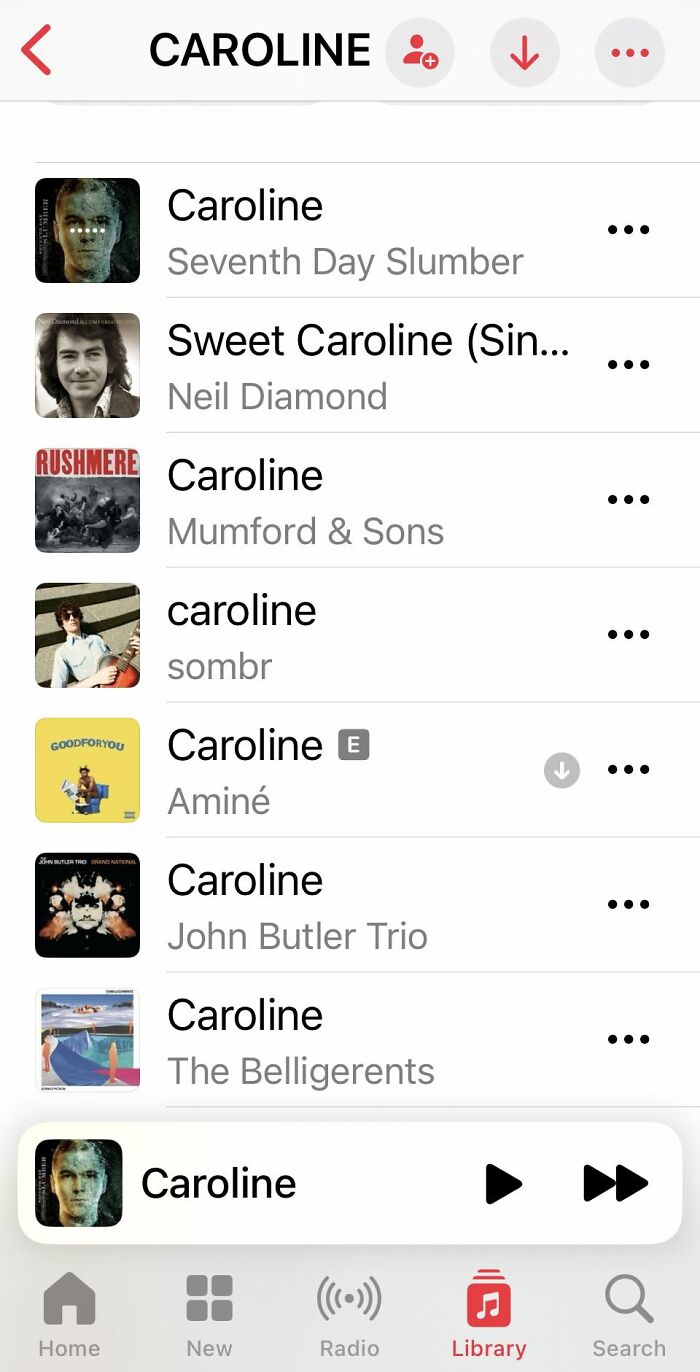Switch to the Home tab

[x=69, y=1315]
